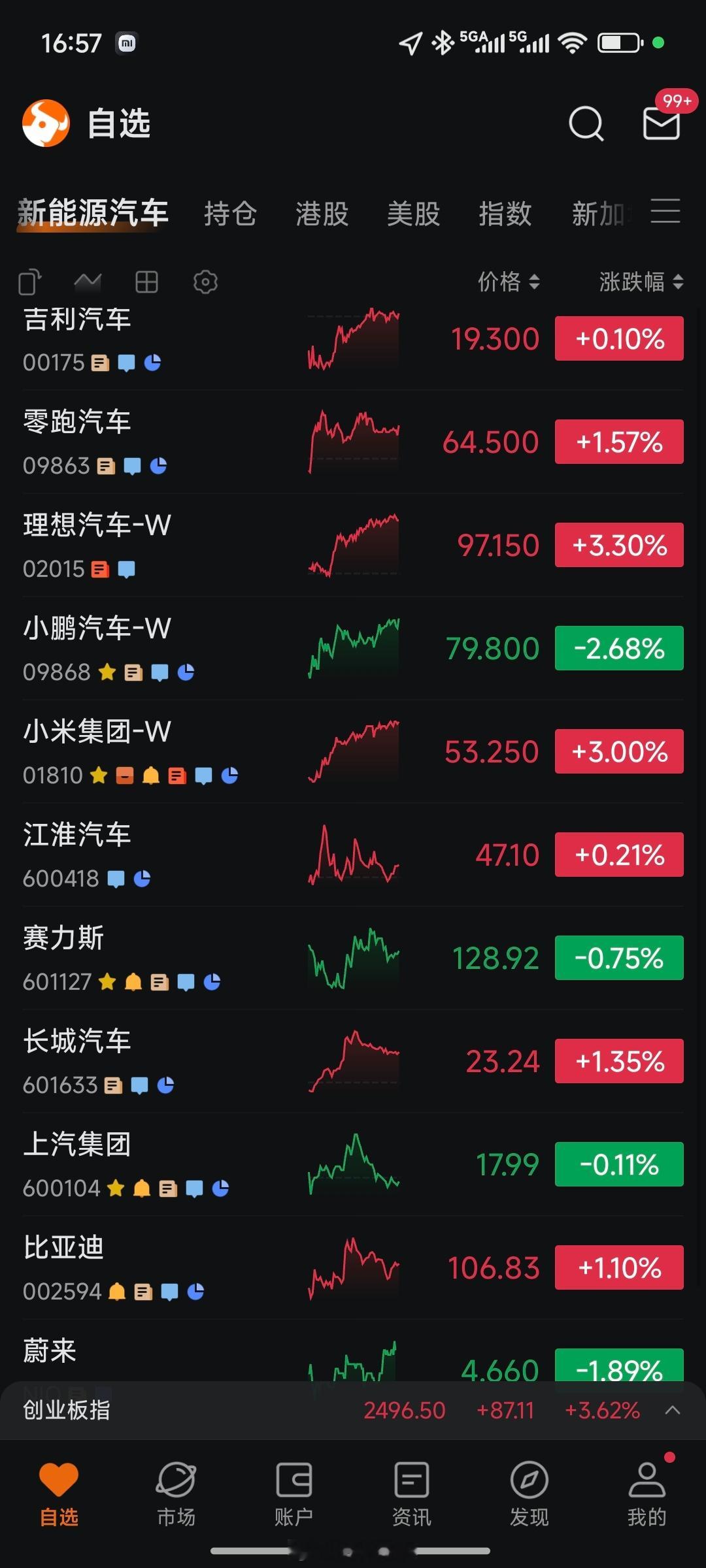Screen dimensions: 706x1568
Task: Open 小米集团-W stock row
Action: click(x=353, y=751)
